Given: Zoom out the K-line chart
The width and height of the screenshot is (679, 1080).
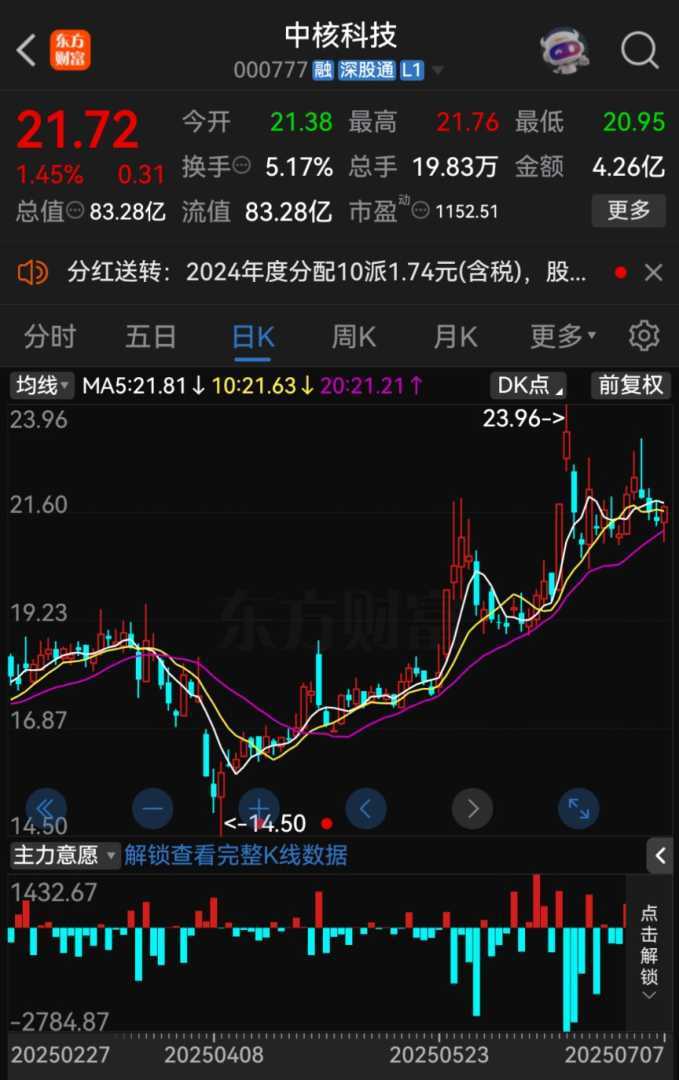Looking at the screenshot, I should click(x=152, y=808).
